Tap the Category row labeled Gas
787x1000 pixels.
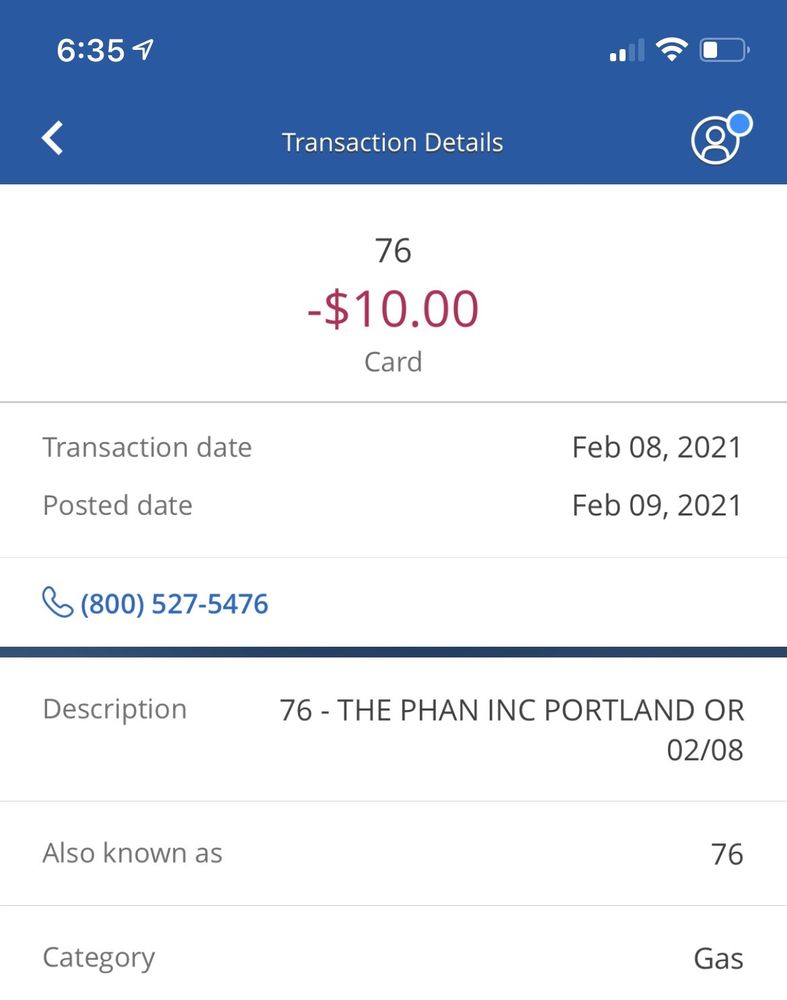pos(393,957)
